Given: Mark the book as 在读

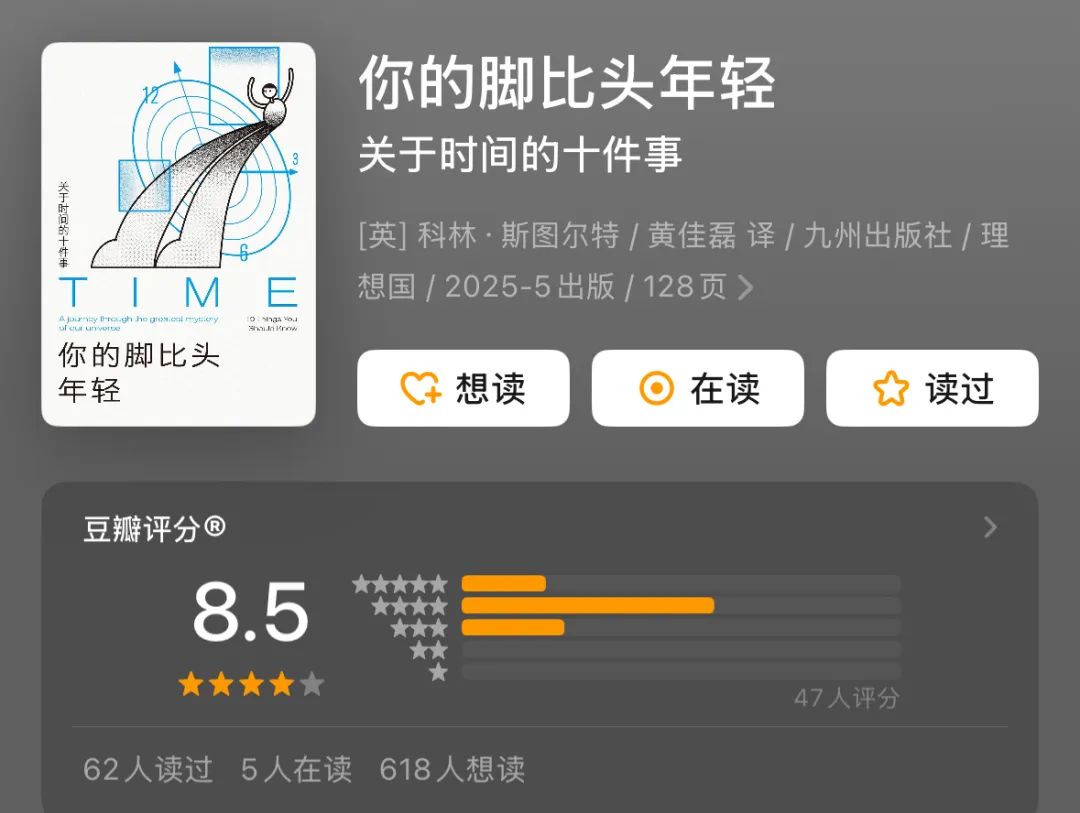Looking at the screenshot, I should [x=697, y=388].
